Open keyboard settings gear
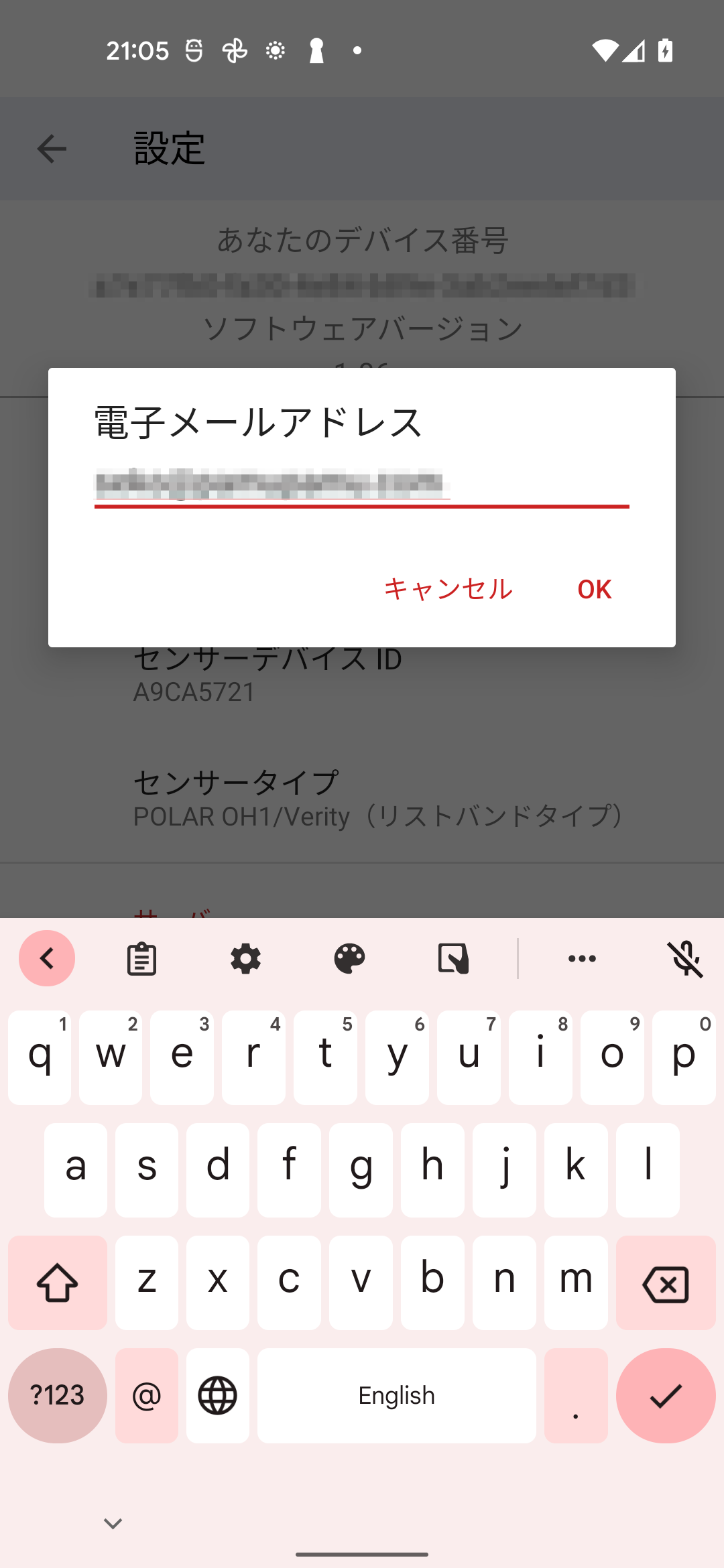Viewport: 724px width, 1568px height. (245, 958)
